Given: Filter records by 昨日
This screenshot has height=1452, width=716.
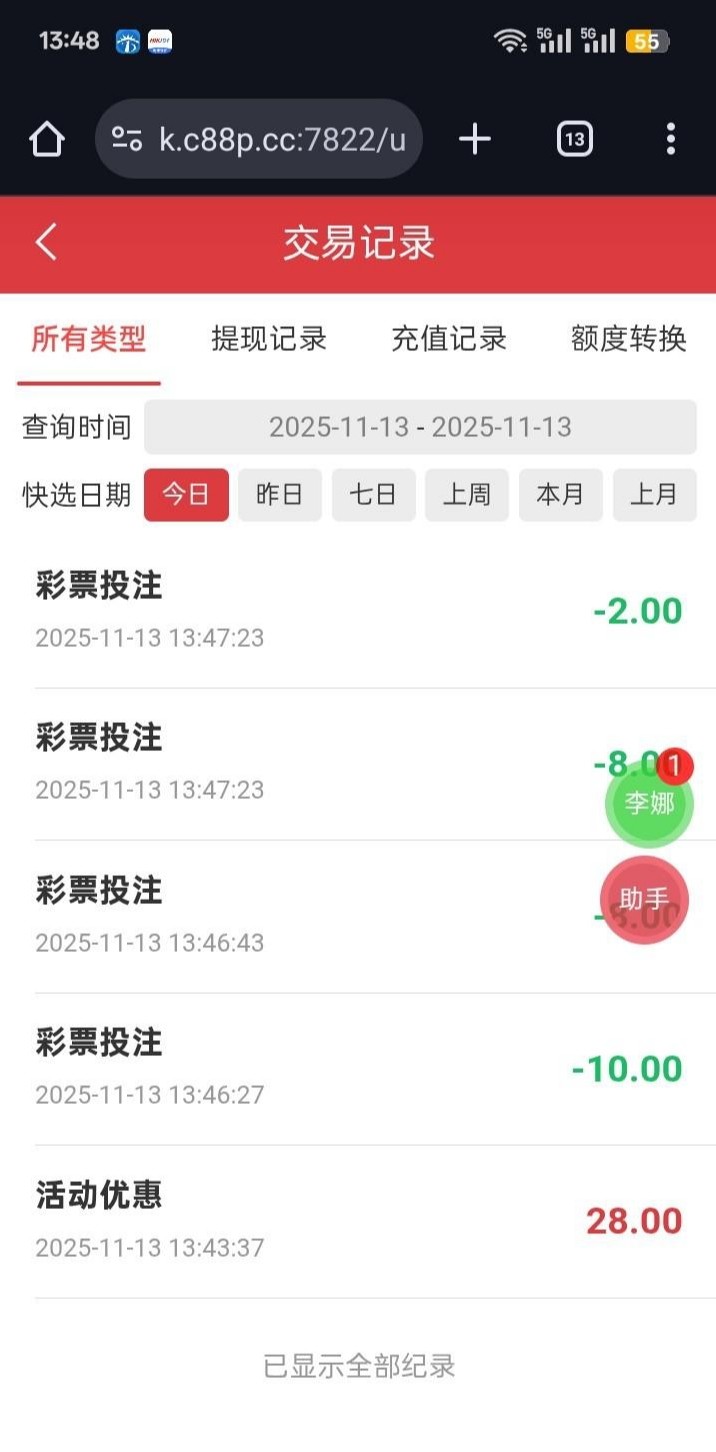Looking at the screenshot, I should (280, 494).
